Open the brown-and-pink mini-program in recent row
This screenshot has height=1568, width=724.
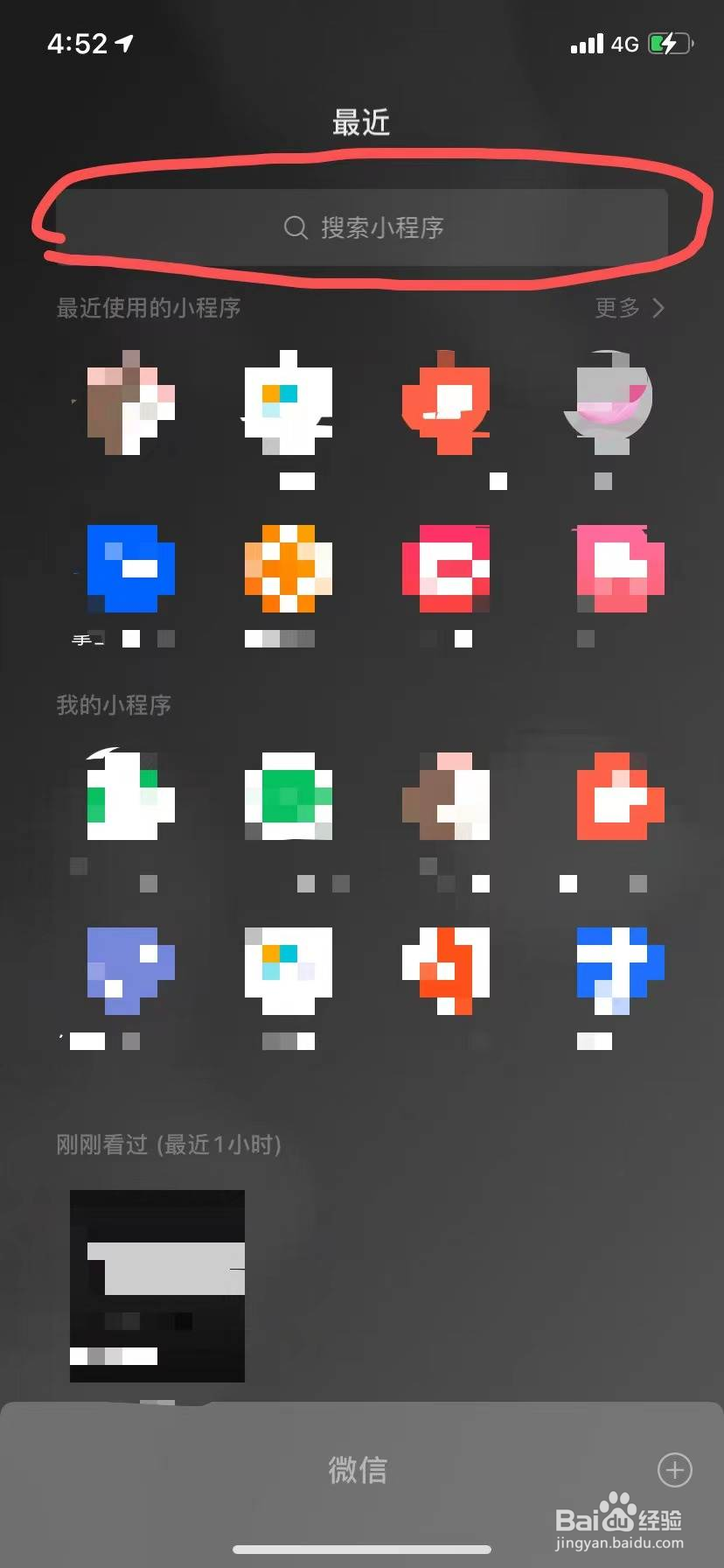tap(129, 402)
